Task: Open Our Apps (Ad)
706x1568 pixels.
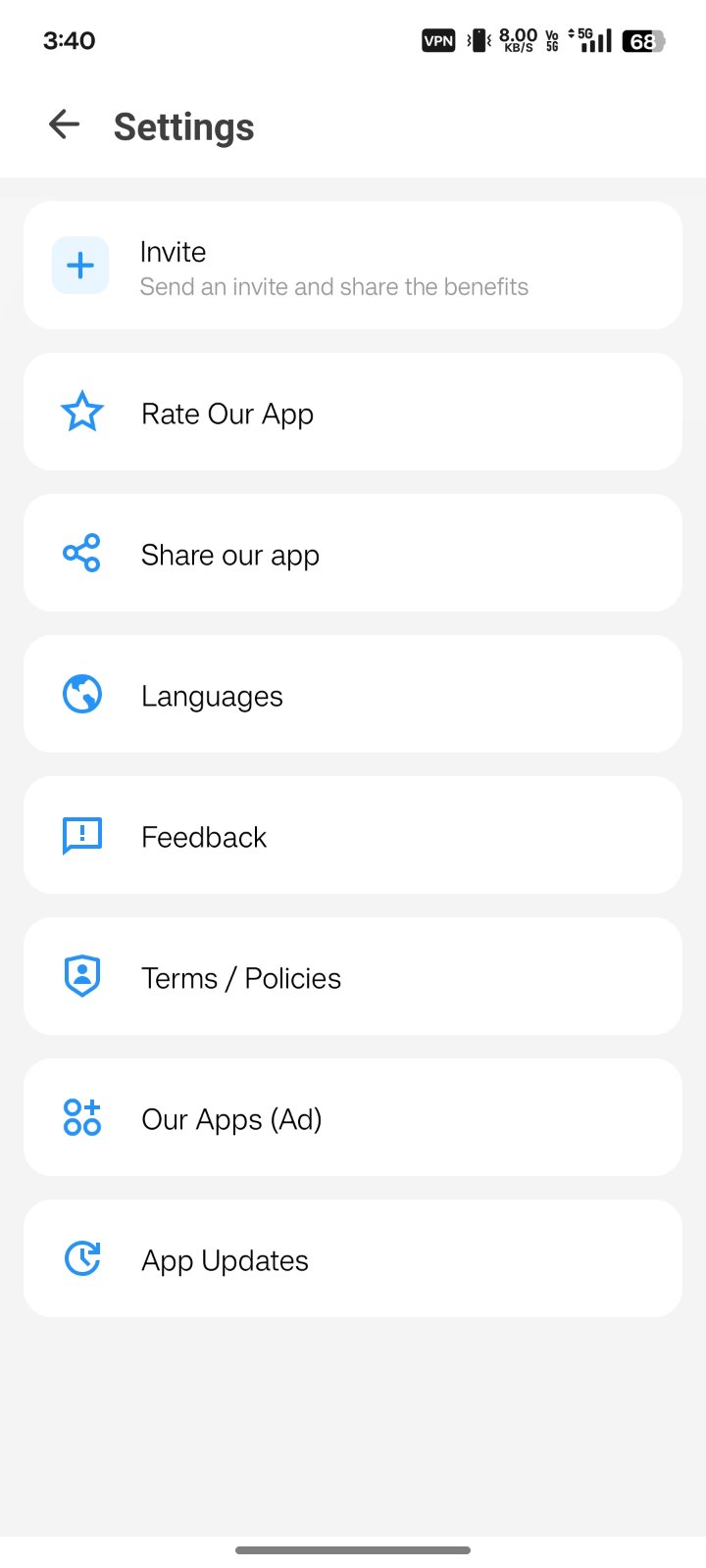Action: pyautogui.click(x=352, y=1118)
